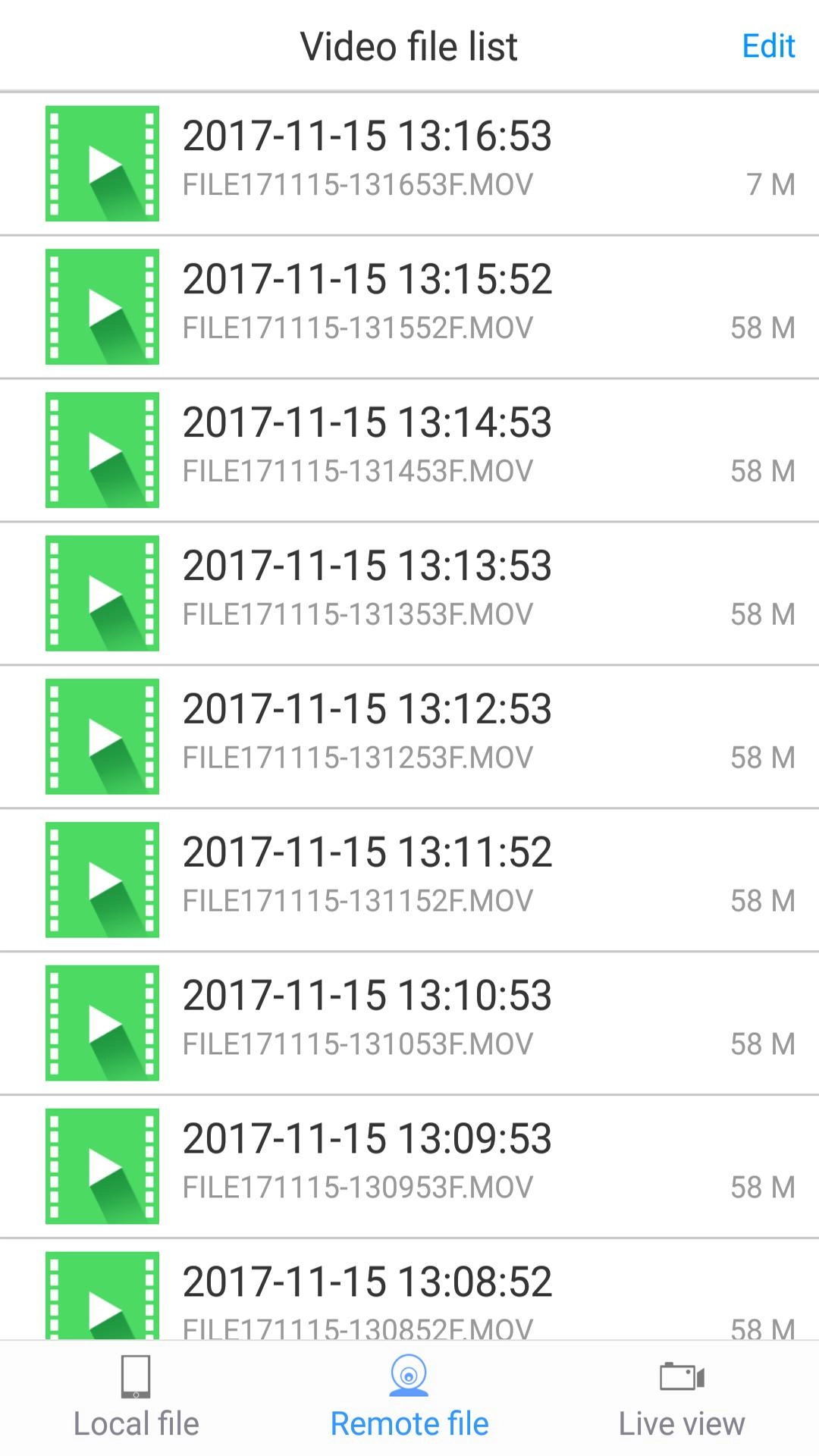The image size is (819, 1456).
Task: Tap the Edit button
Action: pos(768,46)
